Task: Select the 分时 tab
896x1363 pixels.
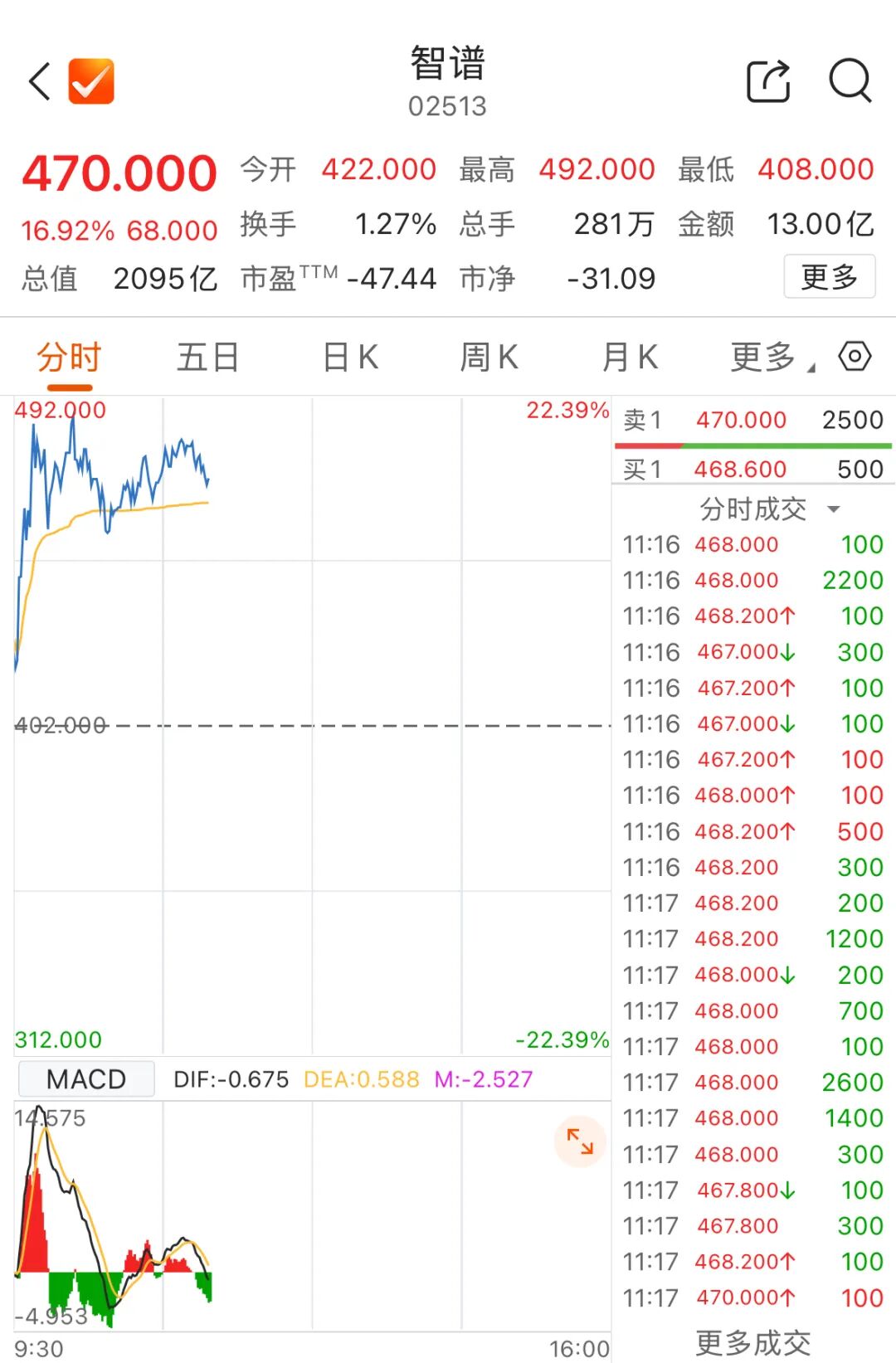Action: point(69,358)
